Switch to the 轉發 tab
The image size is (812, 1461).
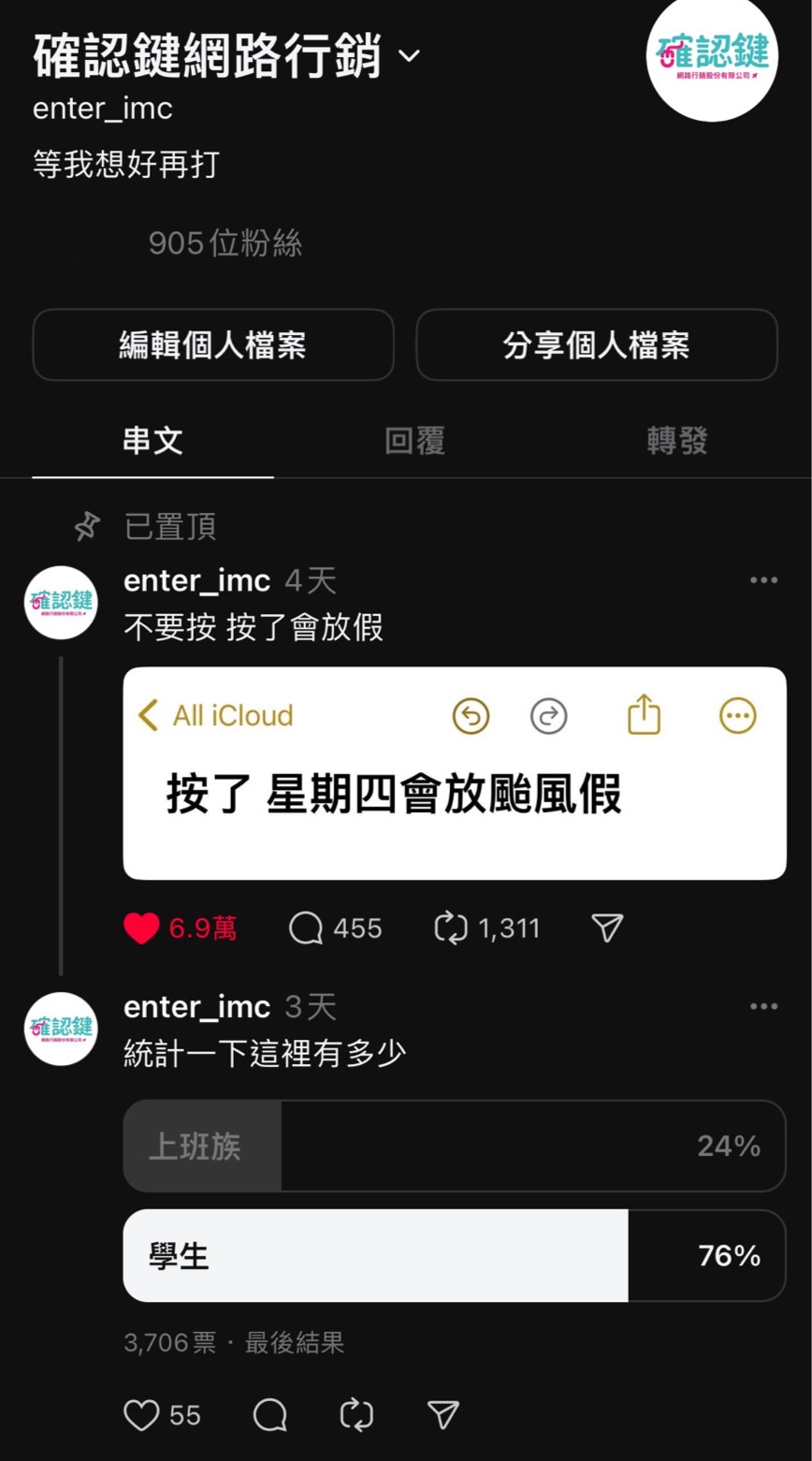click(x=677, y=441)
